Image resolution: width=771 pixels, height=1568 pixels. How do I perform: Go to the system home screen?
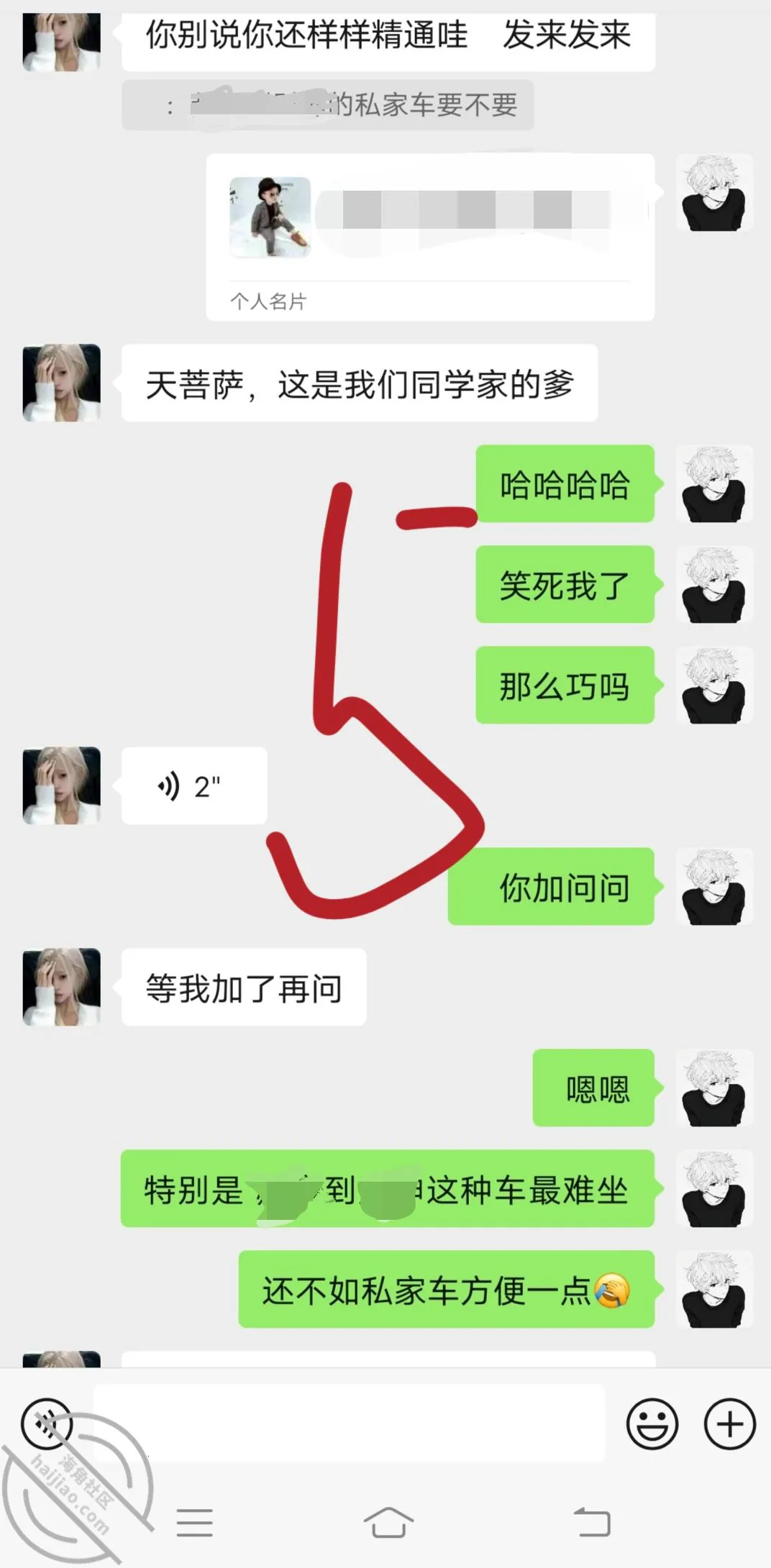[x=388, y=1522]
